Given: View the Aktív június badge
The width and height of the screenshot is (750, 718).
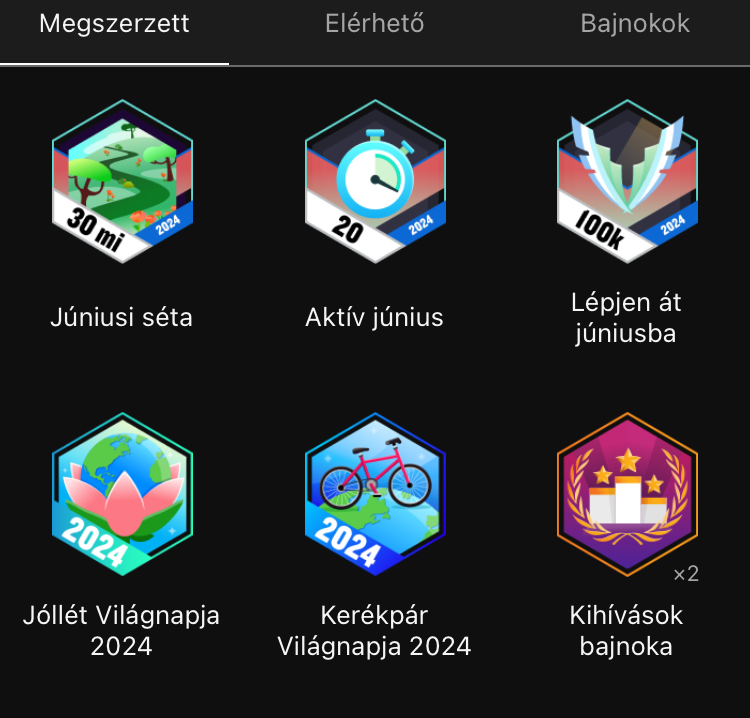Looking at the screenshot, I should point(375,182).
